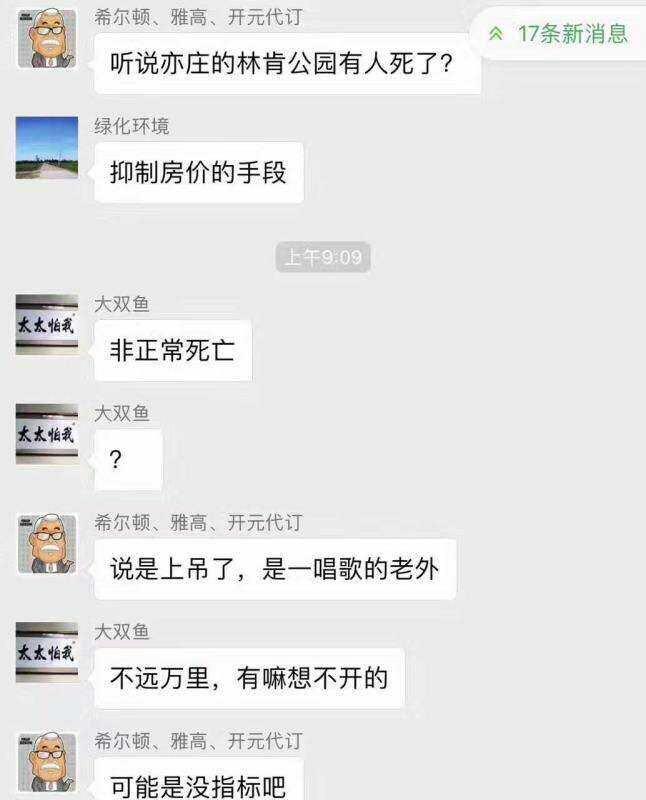The image size is (646, 800).
Task: Open 绿化环境's profile avatar
Action: pyautogui.click(x=46, y=148)
